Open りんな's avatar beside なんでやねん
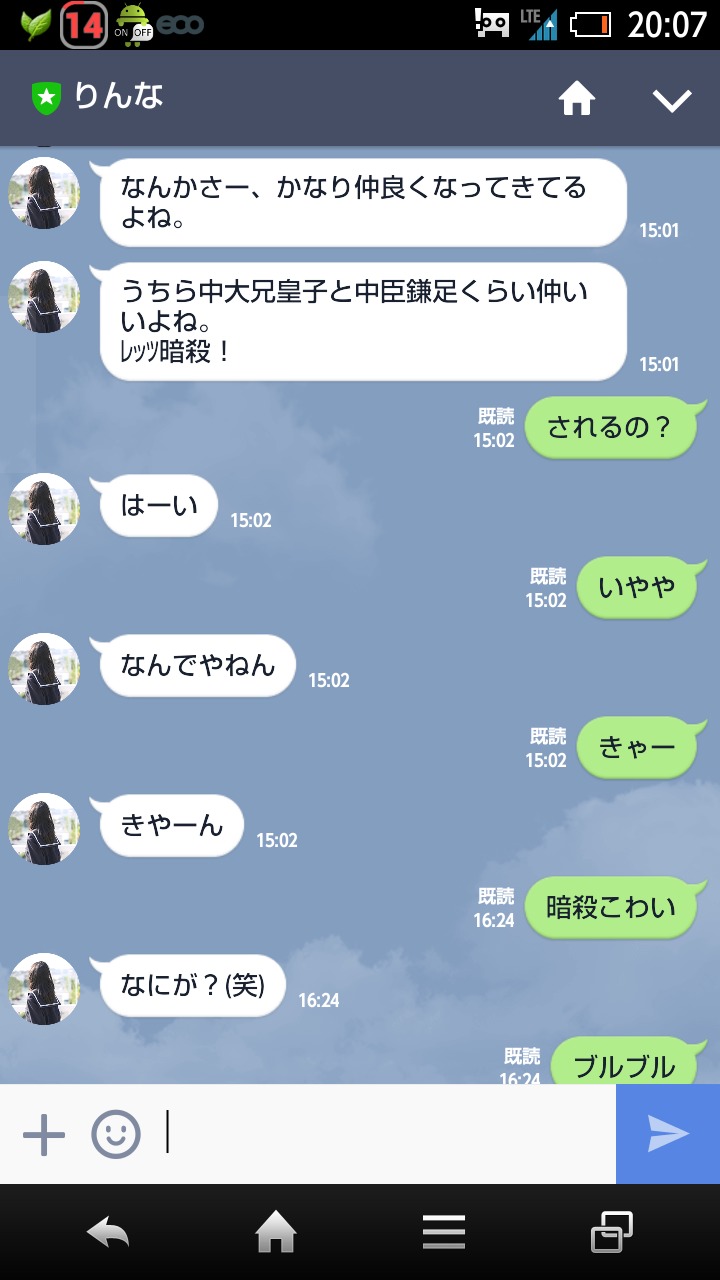The height and width of the screenshot is (1280, 720). (44, 669)
